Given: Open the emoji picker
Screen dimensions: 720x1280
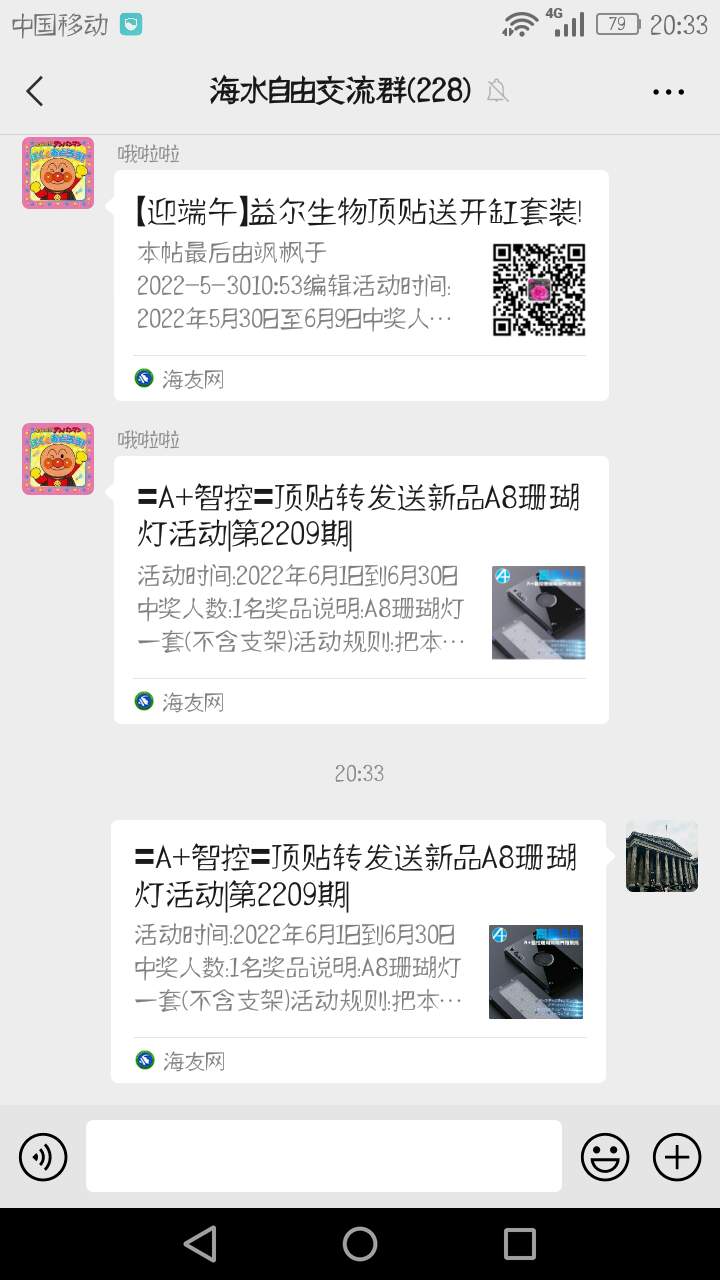Looking at the screenshot, I should click(x=605, y=1157).
